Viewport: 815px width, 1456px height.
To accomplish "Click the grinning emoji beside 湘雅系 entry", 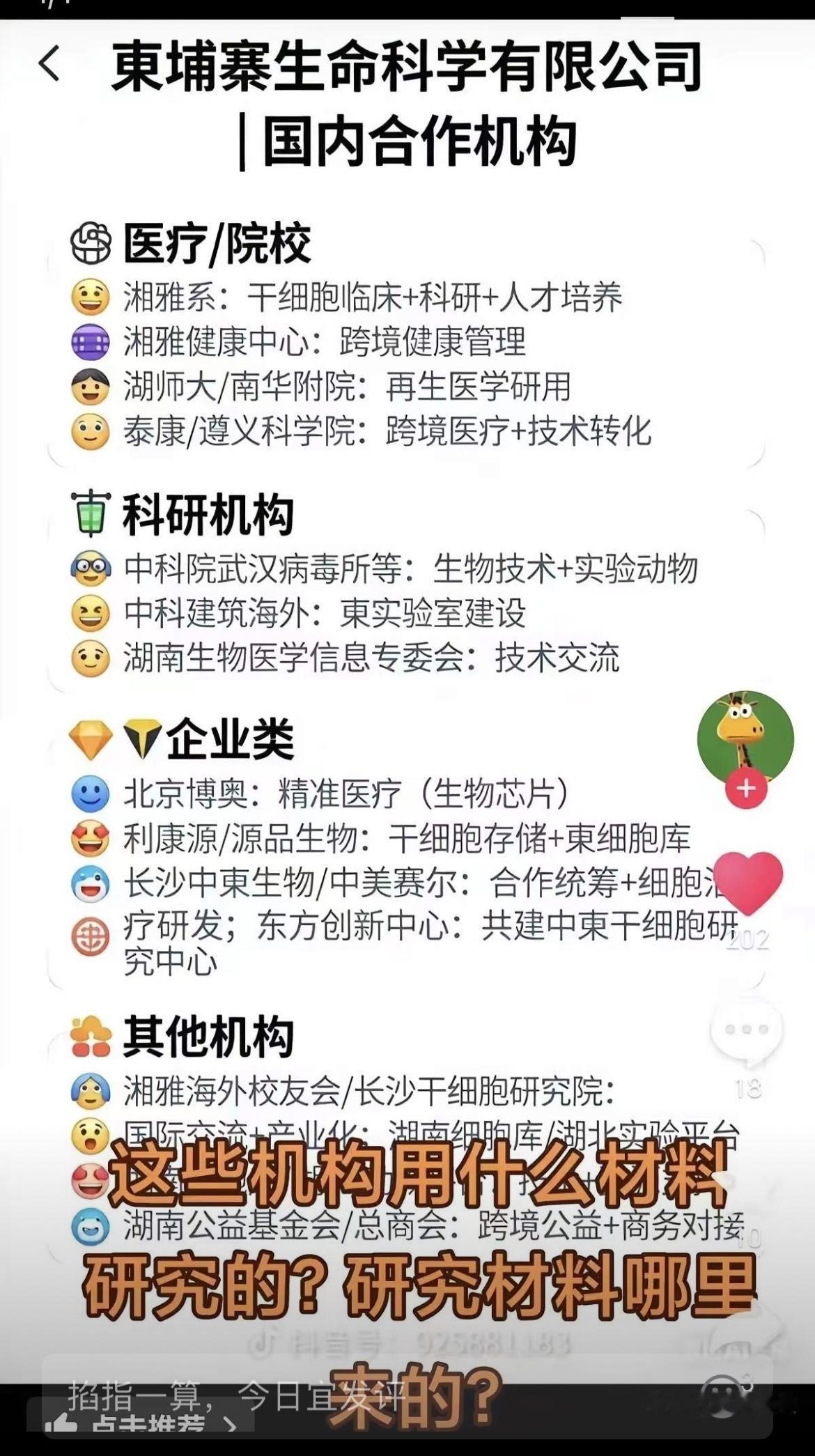I will tap(88, 296).
